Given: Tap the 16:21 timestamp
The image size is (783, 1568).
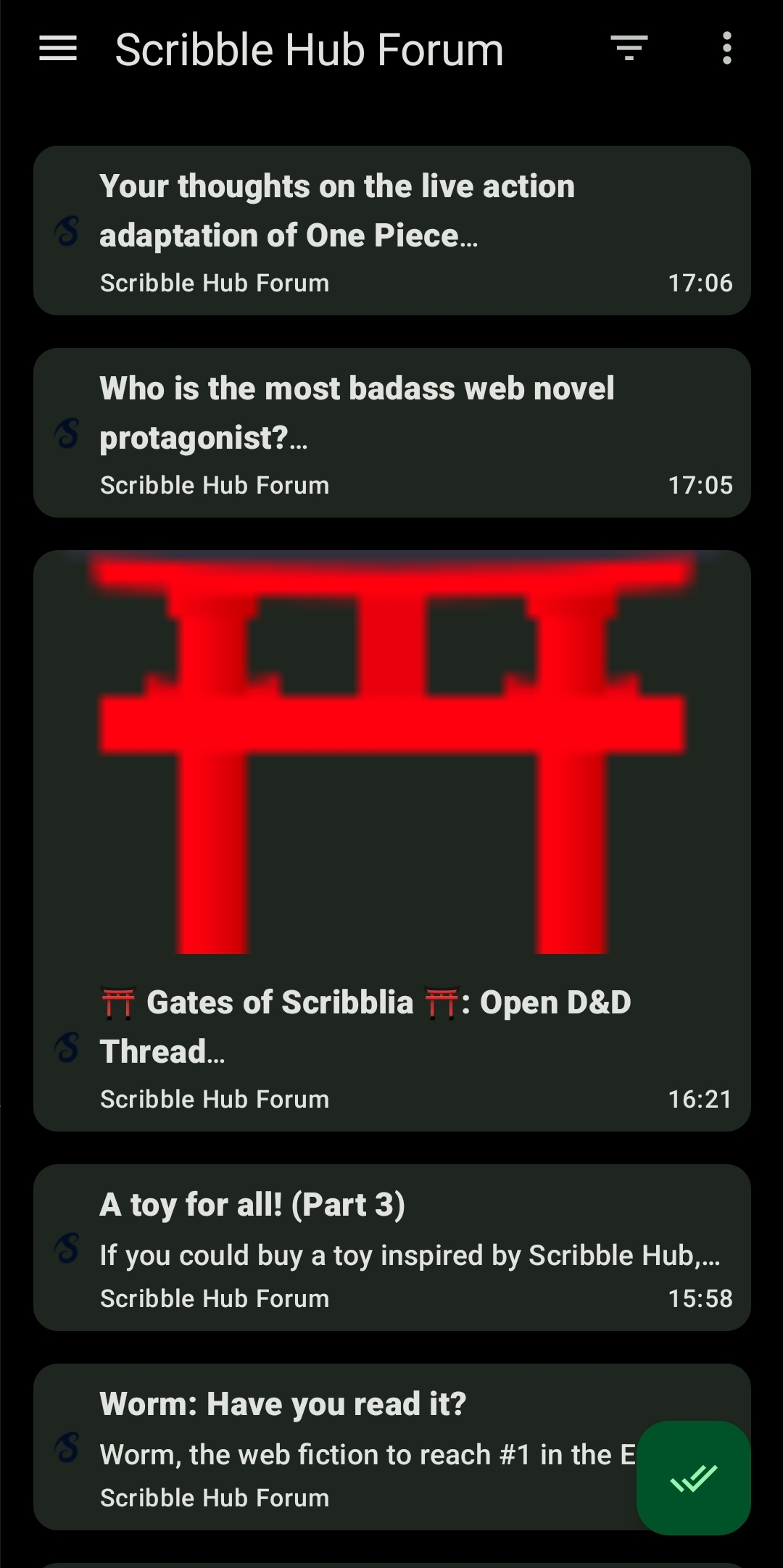Looking at the screenshot, I should [700, 1099].
